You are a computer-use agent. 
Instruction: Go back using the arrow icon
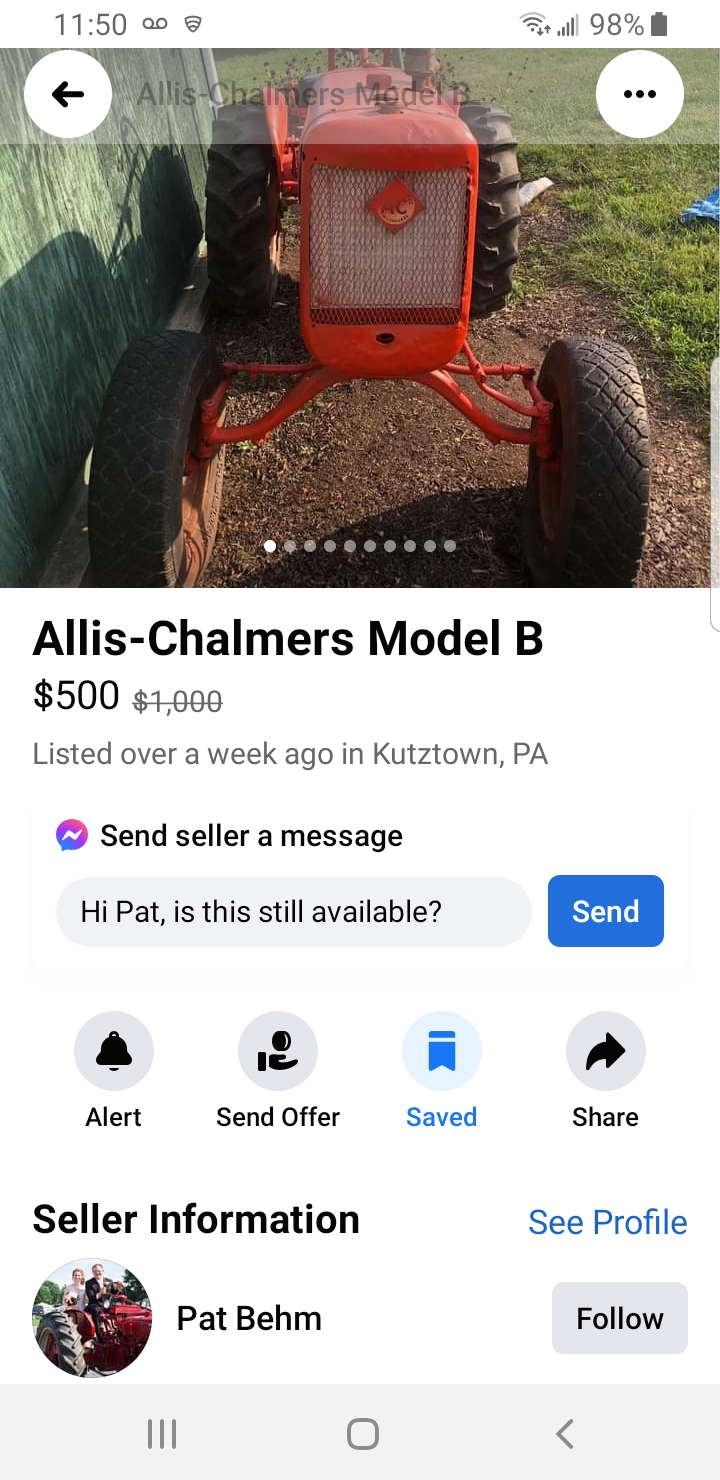point(68,95)
